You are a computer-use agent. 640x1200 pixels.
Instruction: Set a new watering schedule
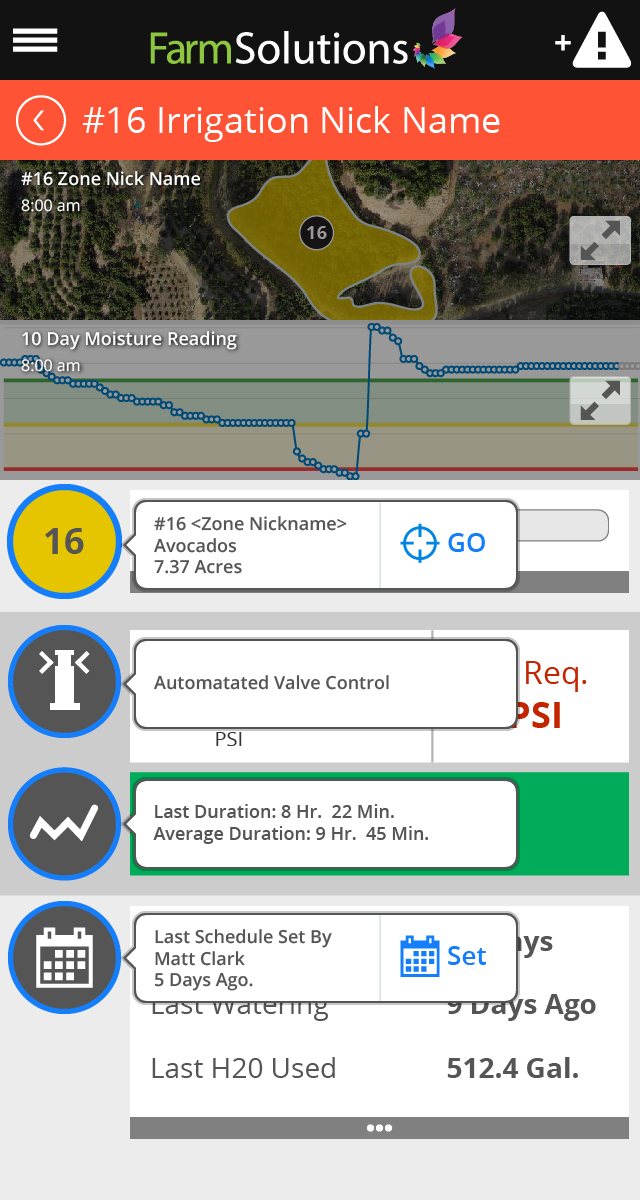click(x=444, y=956)
